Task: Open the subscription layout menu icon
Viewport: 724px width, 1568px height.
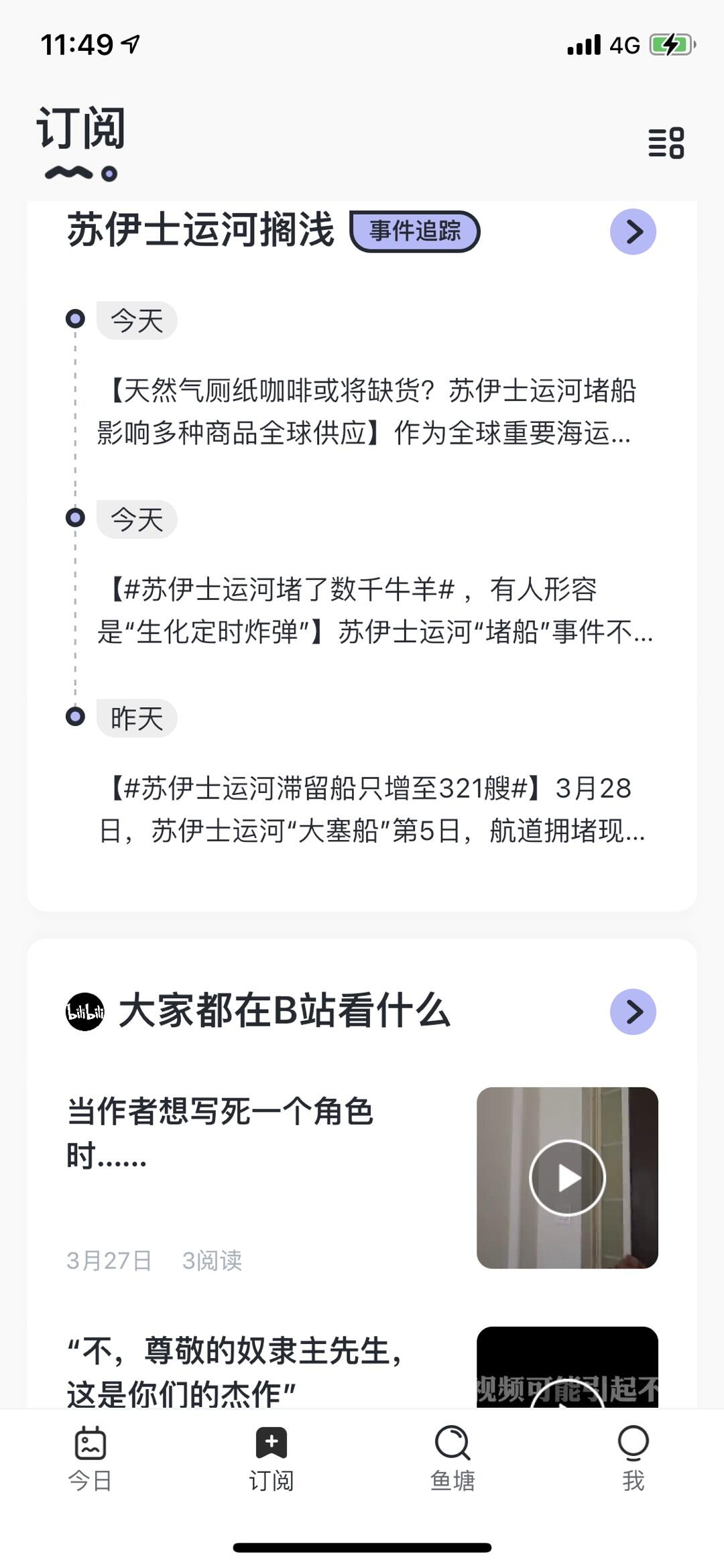Action: [x=666, y=143]
